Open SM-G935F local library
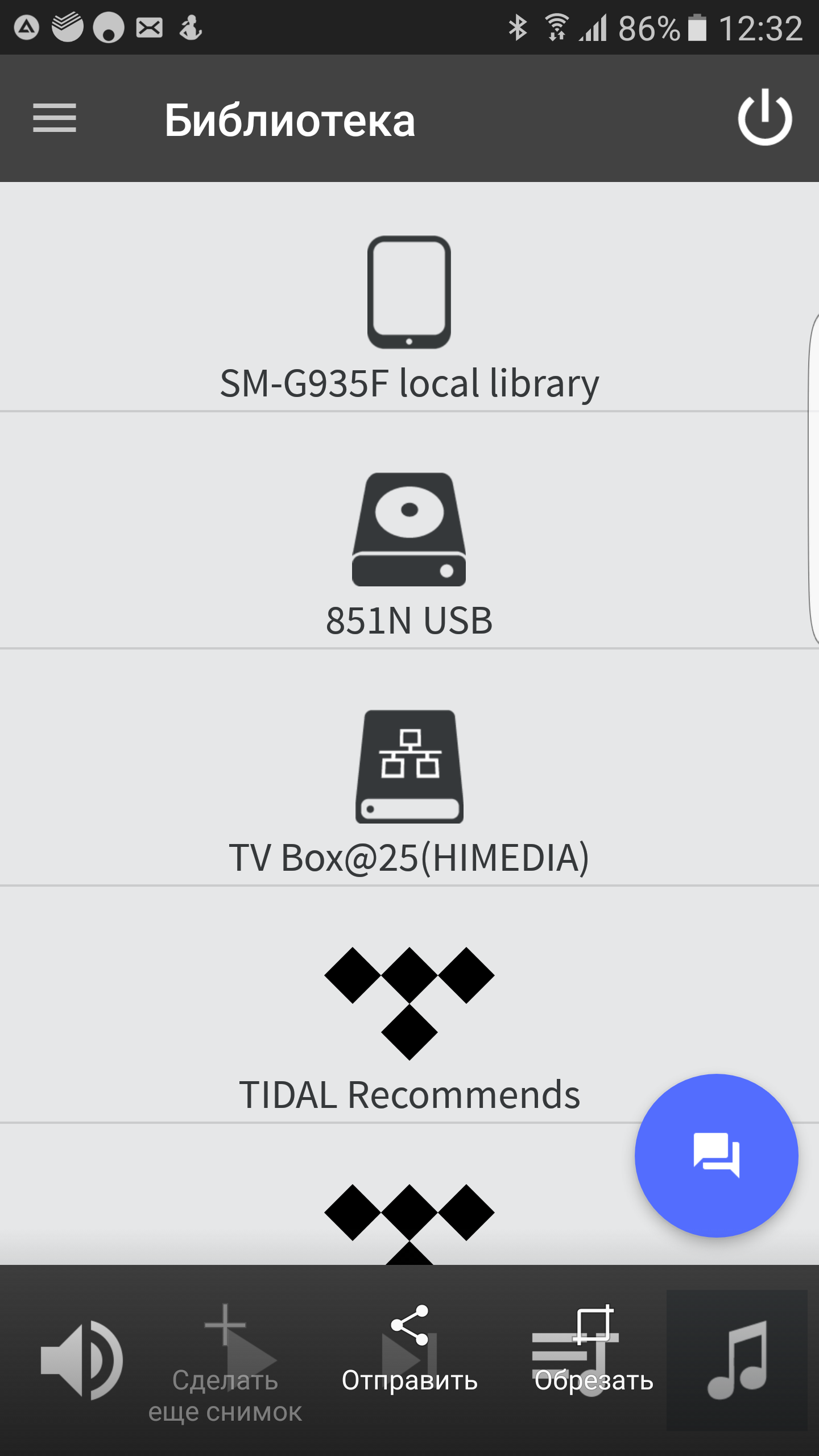The height and width of the screenshot is (1456, 819). pos(409,318)
